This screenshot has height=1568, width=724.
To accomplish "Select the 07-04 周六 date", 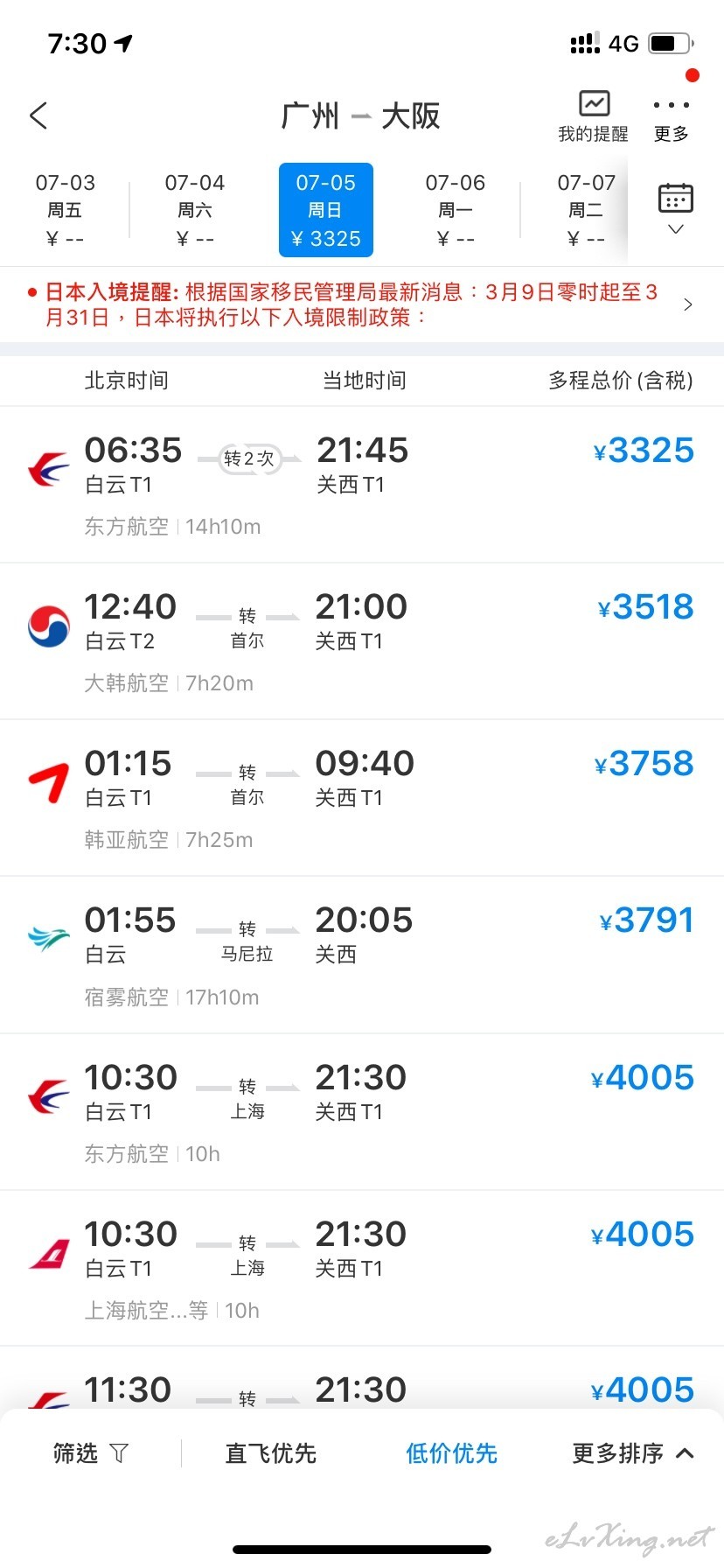I will click(195, 210).
